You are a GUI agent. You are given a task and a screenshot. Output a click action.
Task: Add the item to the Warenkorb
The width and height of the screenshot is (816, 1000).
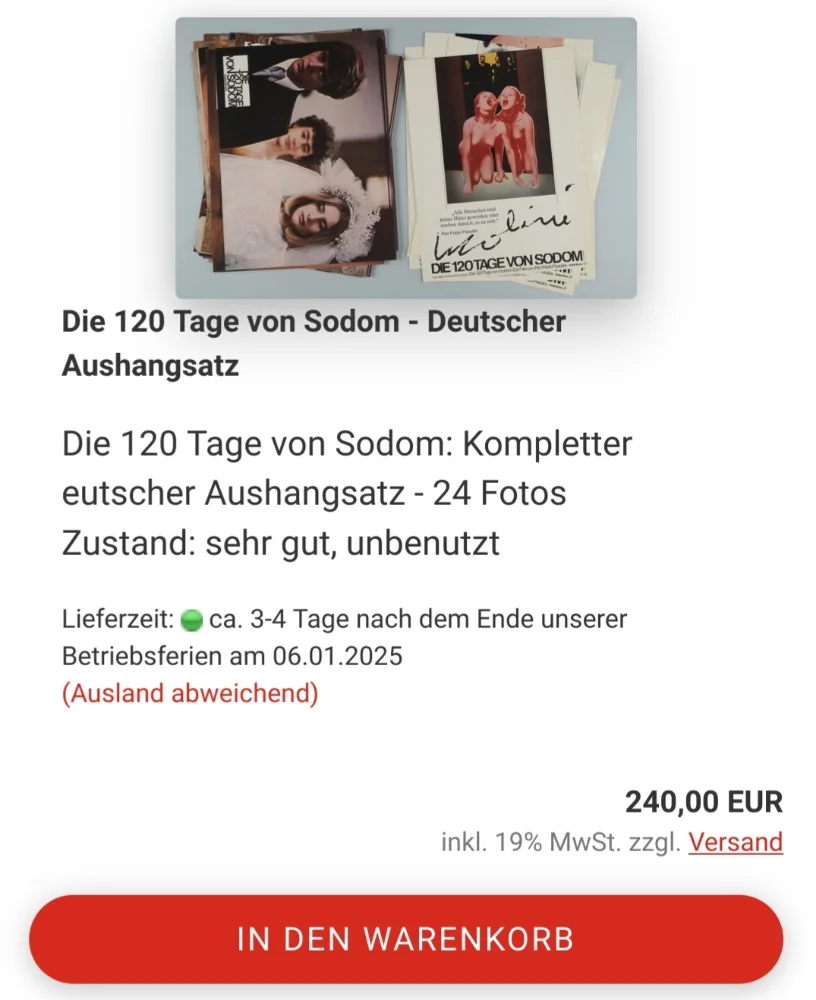405,940
